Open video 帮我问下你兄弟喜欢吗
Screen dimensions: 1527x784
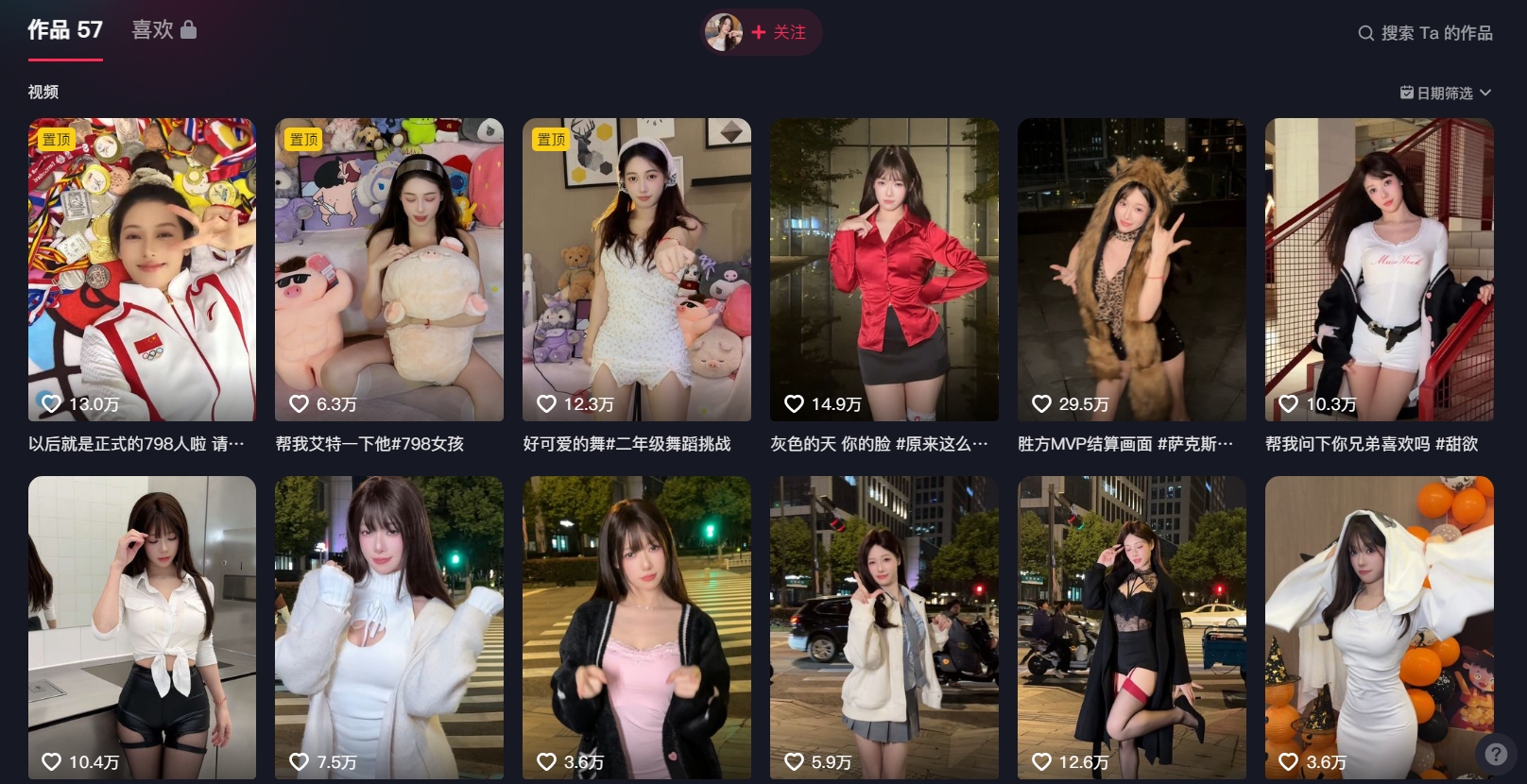(1379, 269)
